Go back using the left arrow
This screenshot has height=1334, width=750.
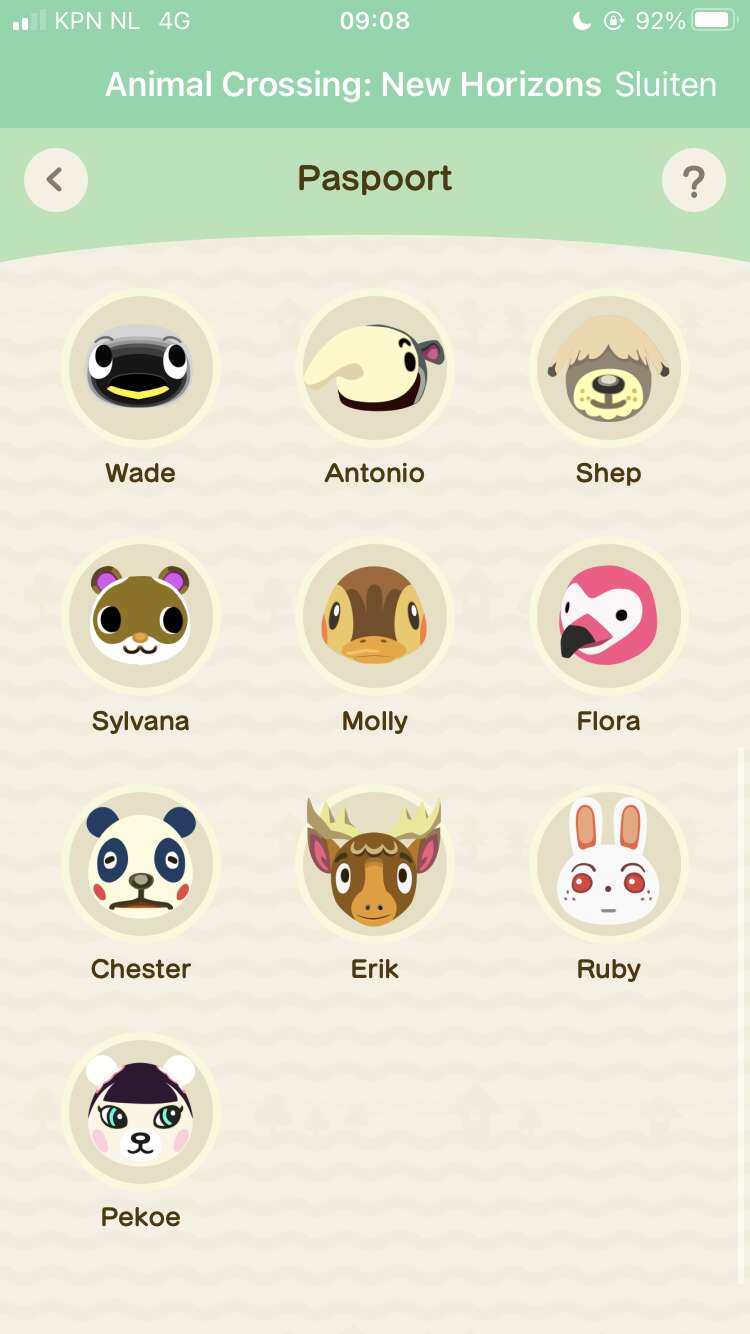pos(56,180)
